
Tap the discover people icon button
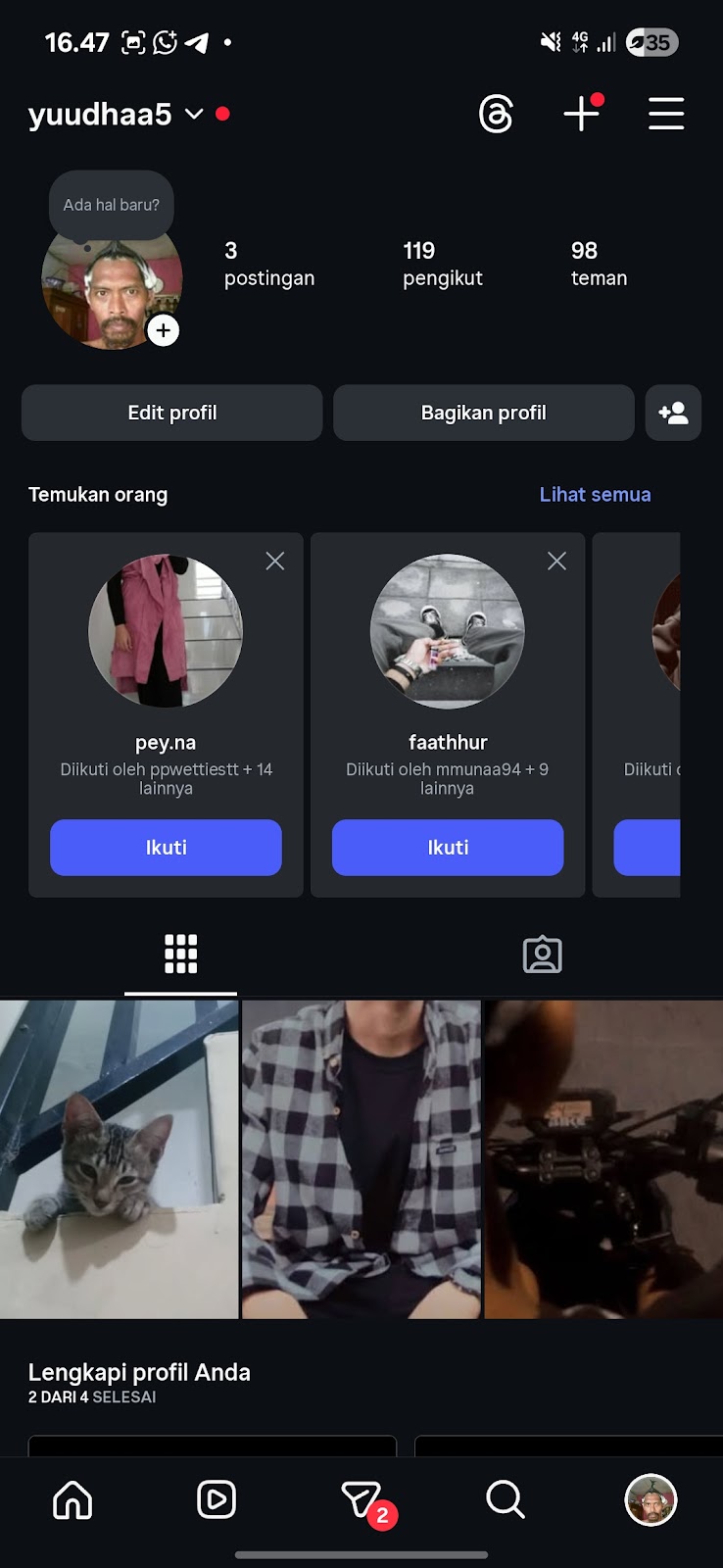673,413
